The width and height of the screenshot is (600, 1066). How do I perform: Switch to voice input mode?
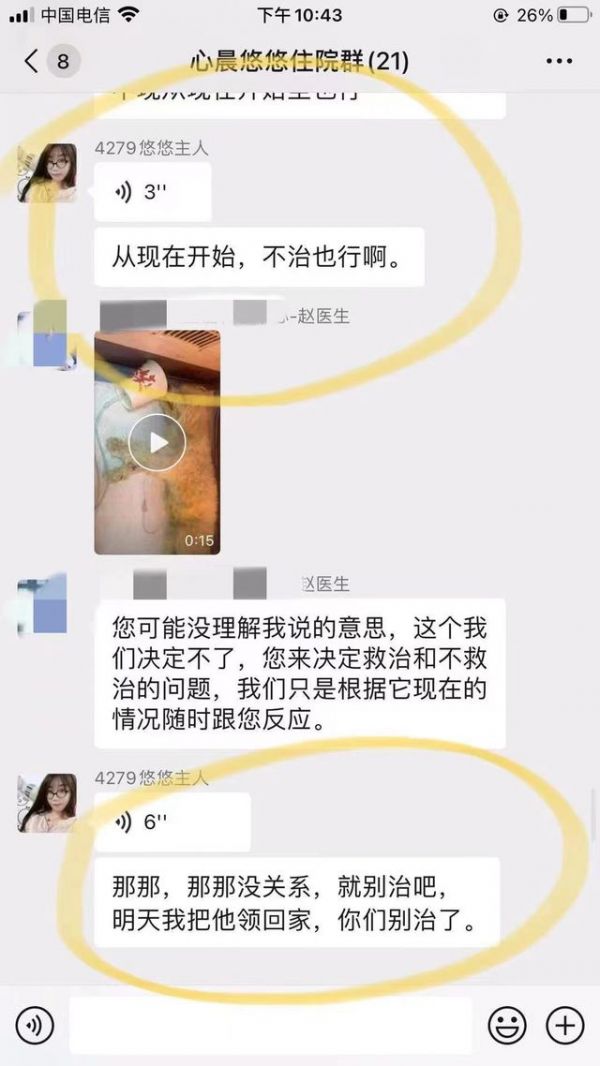click(35, 1025)
